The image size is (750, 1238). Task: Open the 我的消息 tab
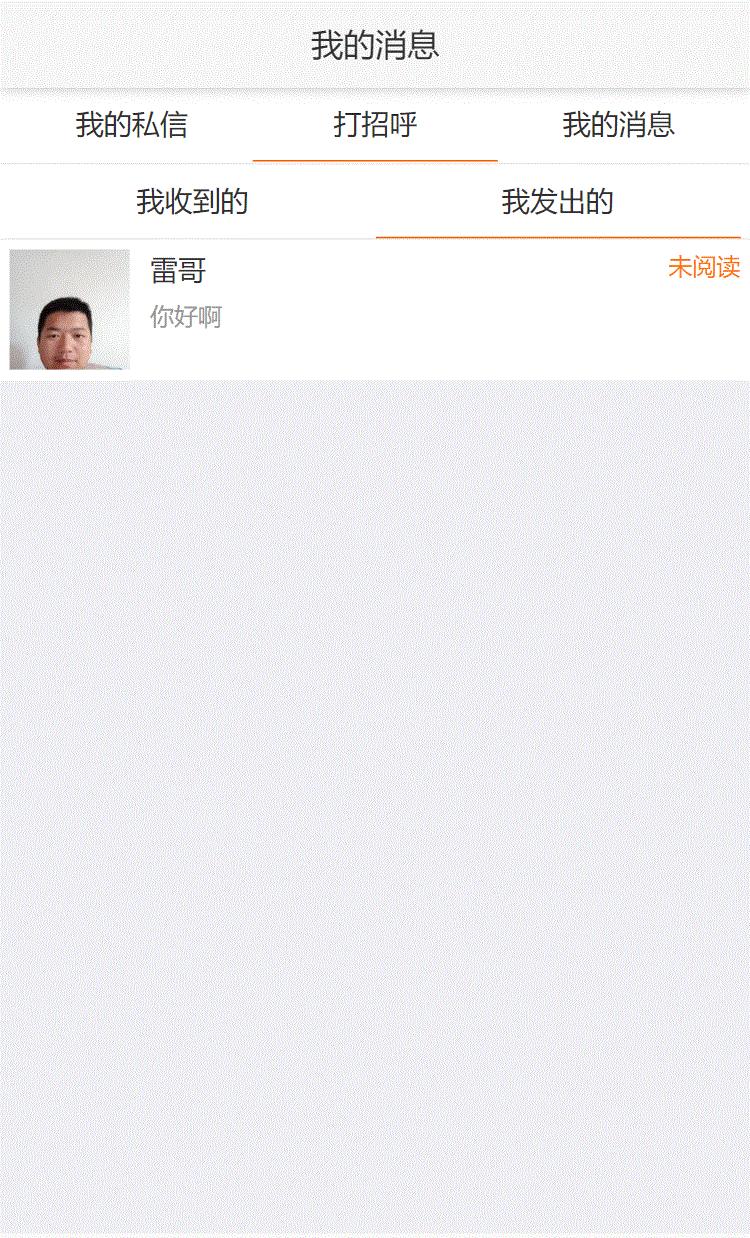[618, 125]
